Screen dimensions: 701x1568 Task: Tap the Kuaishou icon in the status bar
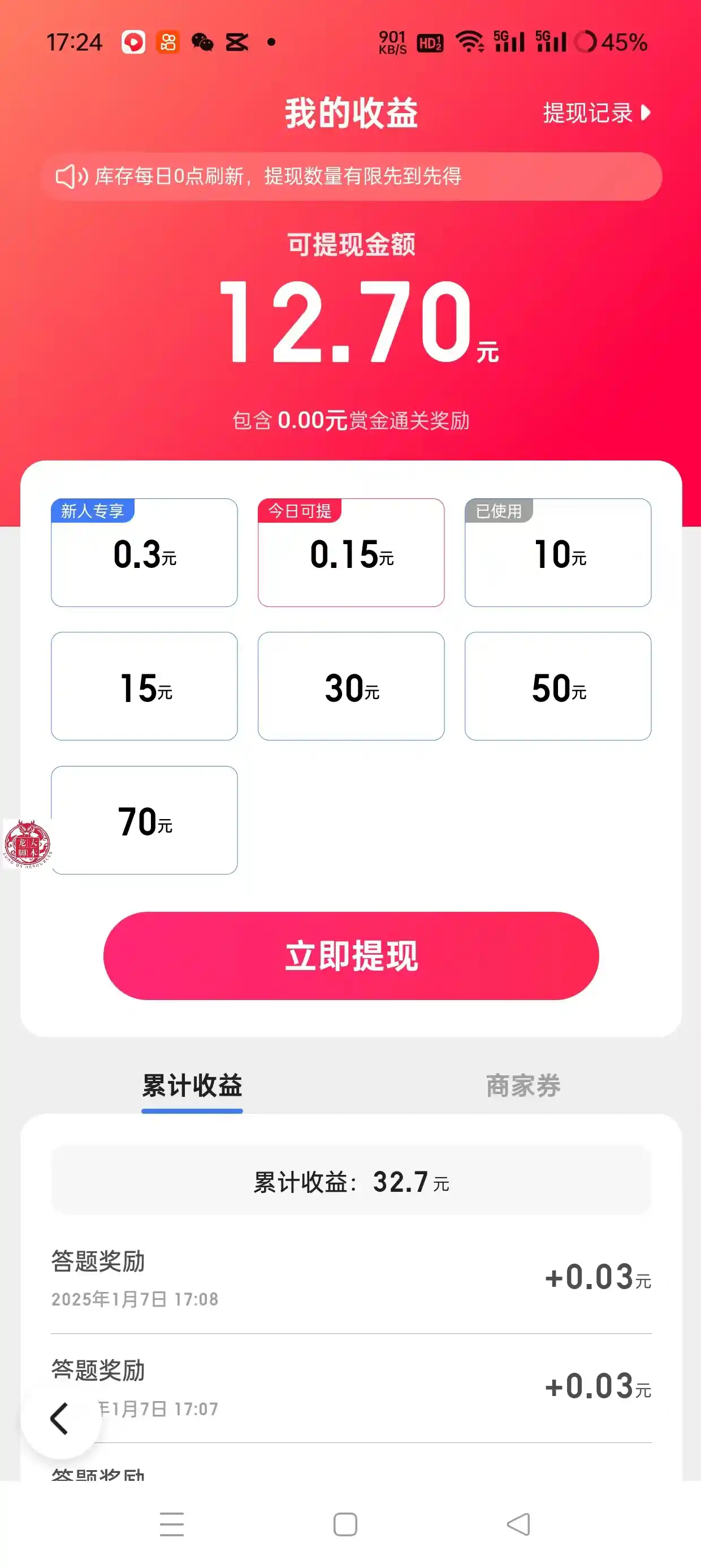point(168,41)
